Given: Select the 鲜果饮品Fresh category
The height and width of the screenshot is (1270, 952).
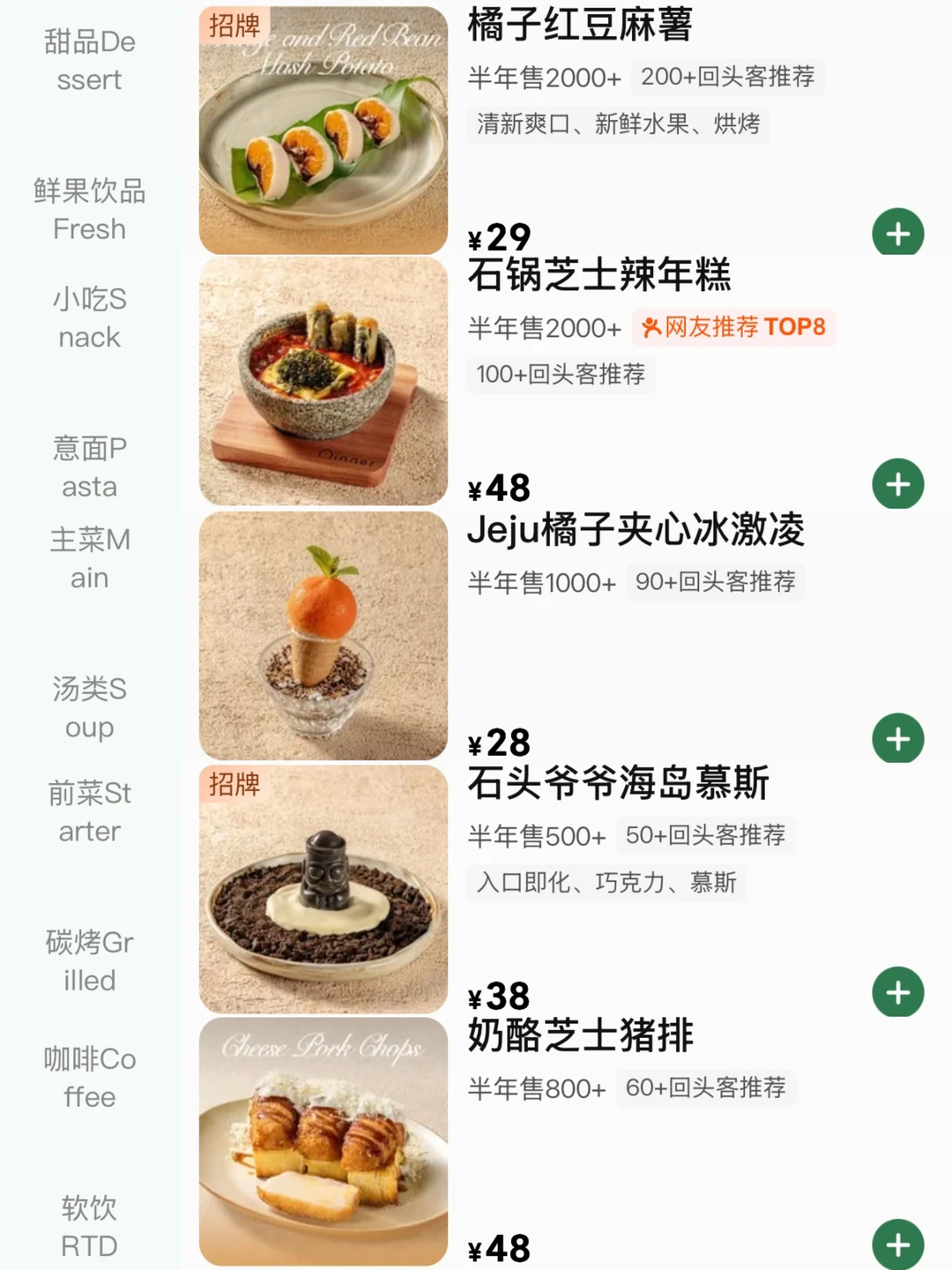Looking at the screenshot, I should (88, 210).
